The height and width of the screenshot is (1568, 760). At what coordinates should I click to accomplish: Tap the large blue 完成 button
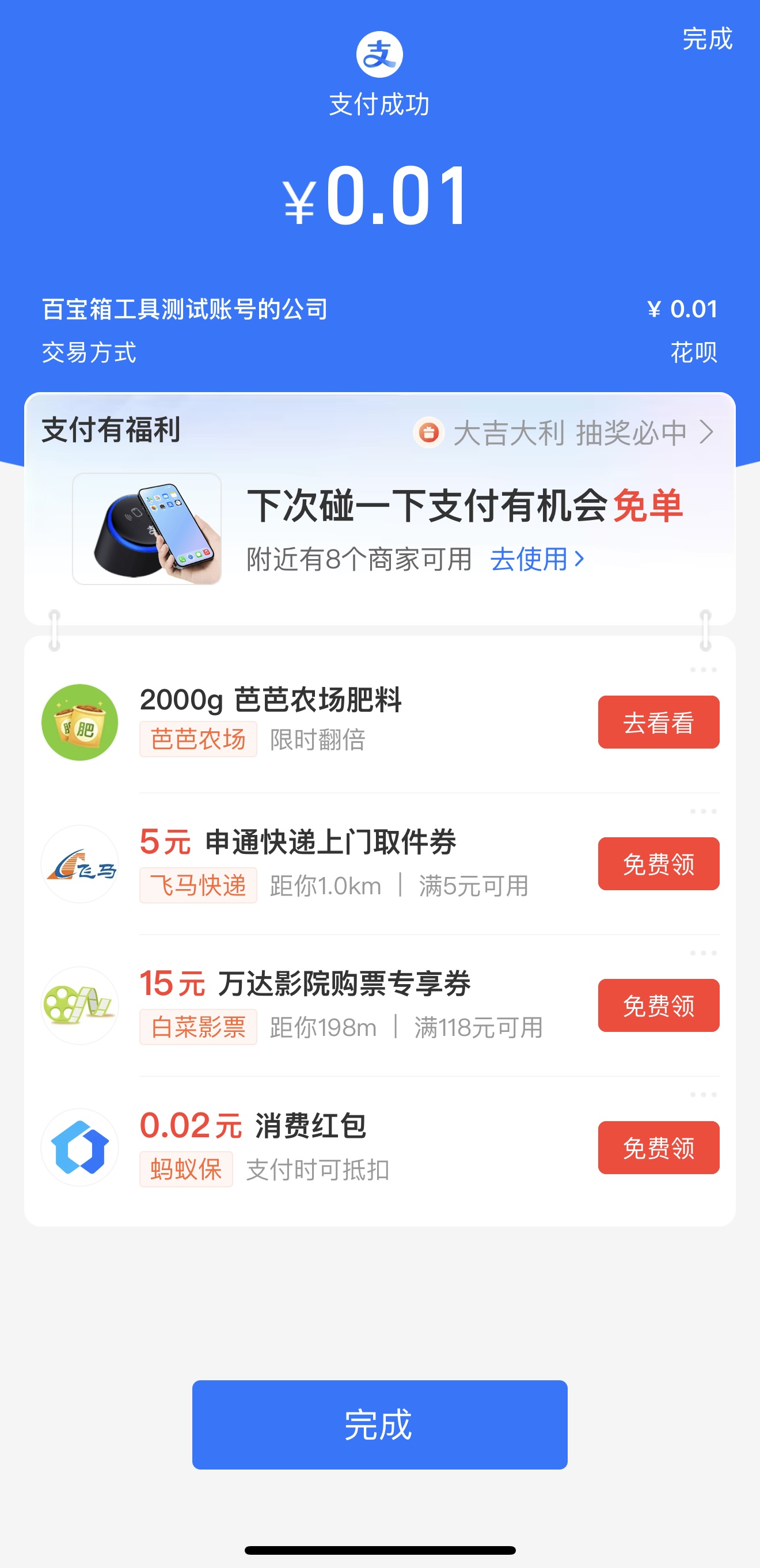(x=379, y=1425)
